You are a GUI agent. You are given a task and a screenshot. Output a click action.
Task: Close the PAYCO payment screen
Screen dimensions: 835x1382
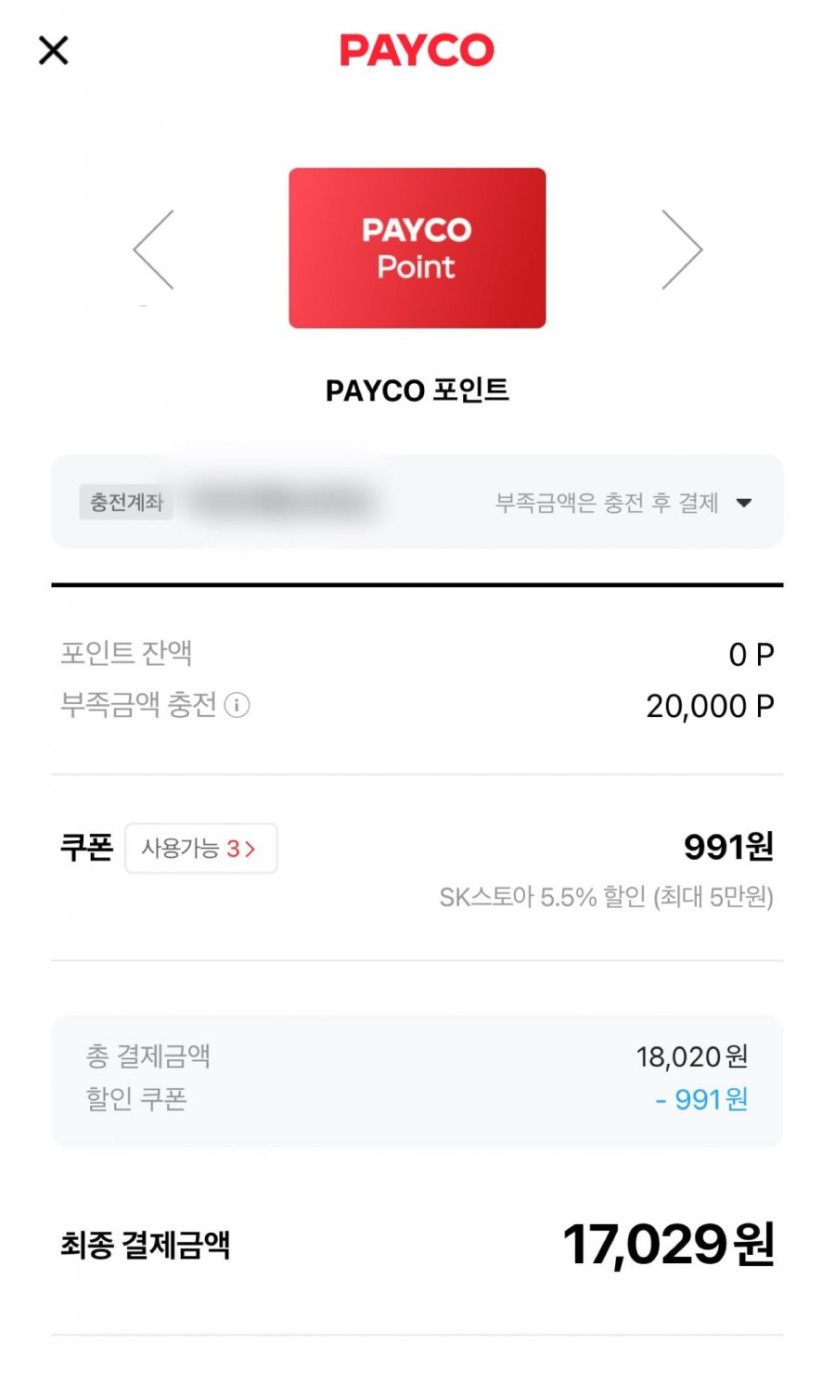click(53, 50)
